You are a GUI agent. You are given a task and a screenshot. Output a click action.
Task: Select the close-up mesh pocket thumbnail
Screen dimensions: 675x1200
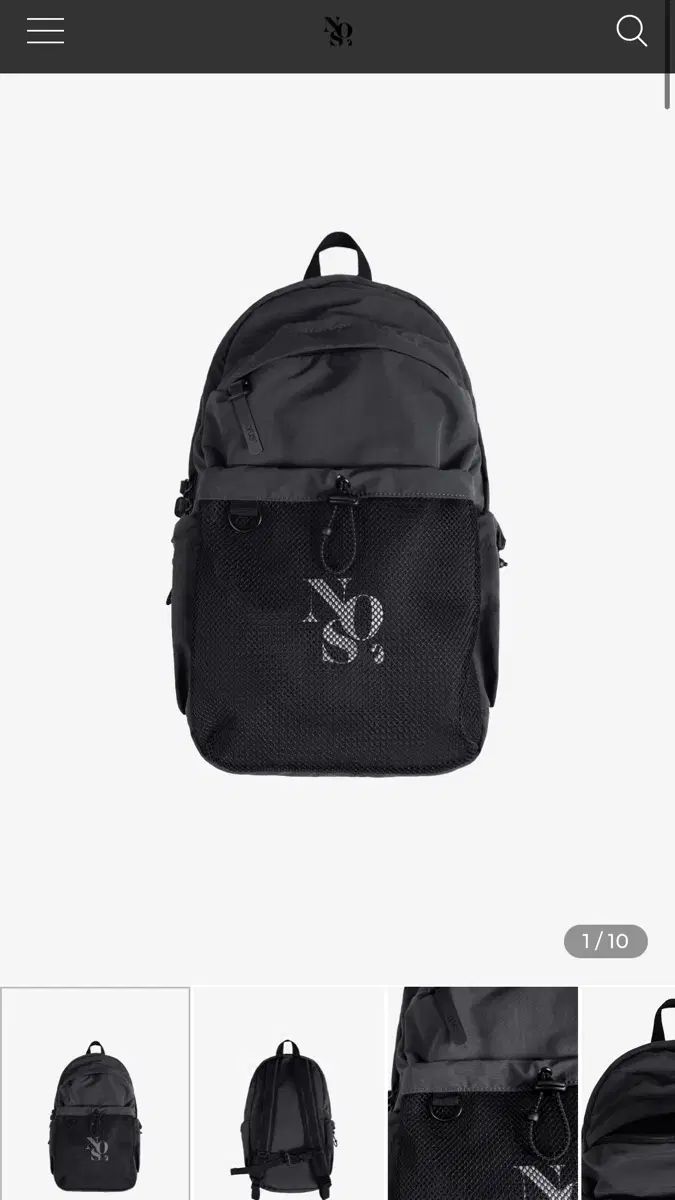(483, 1095)
